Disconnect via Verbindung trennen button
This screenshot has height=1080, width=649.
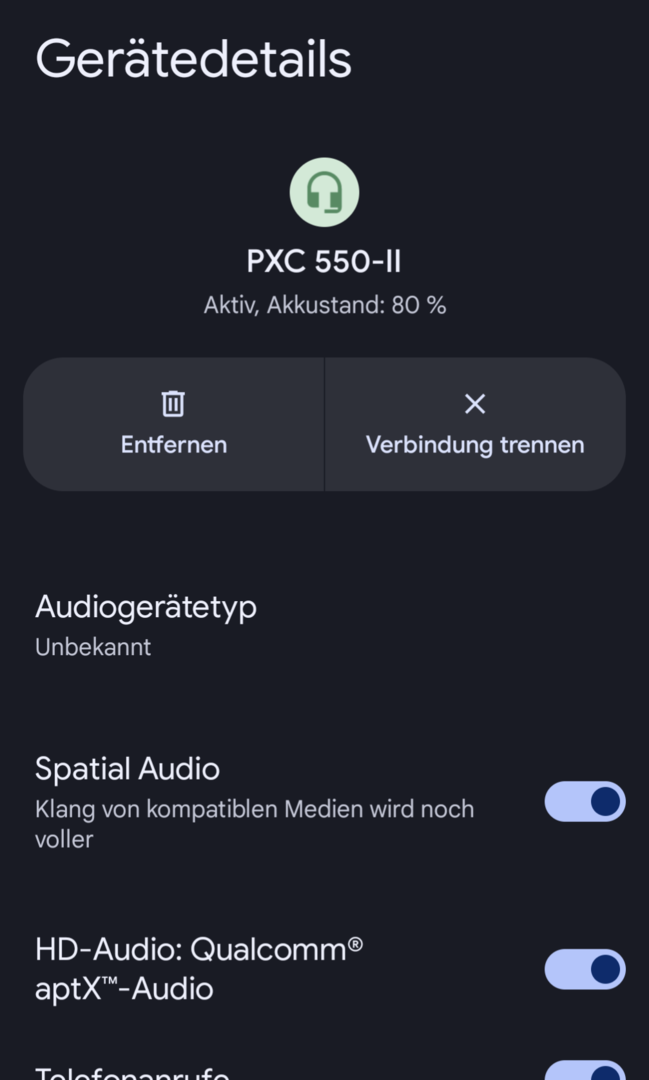[x=475, y=425]
